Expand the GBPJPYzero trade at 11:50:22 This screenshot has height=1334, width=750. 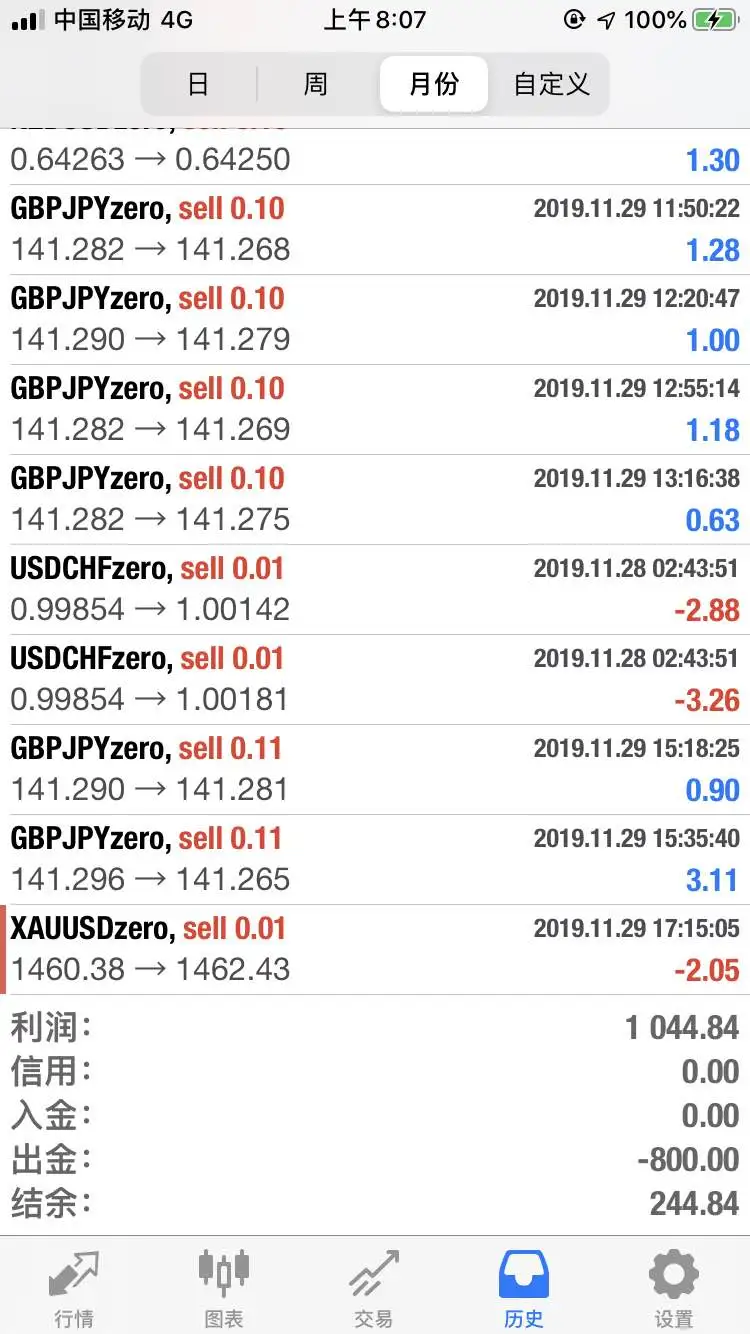tap(375, 230)
